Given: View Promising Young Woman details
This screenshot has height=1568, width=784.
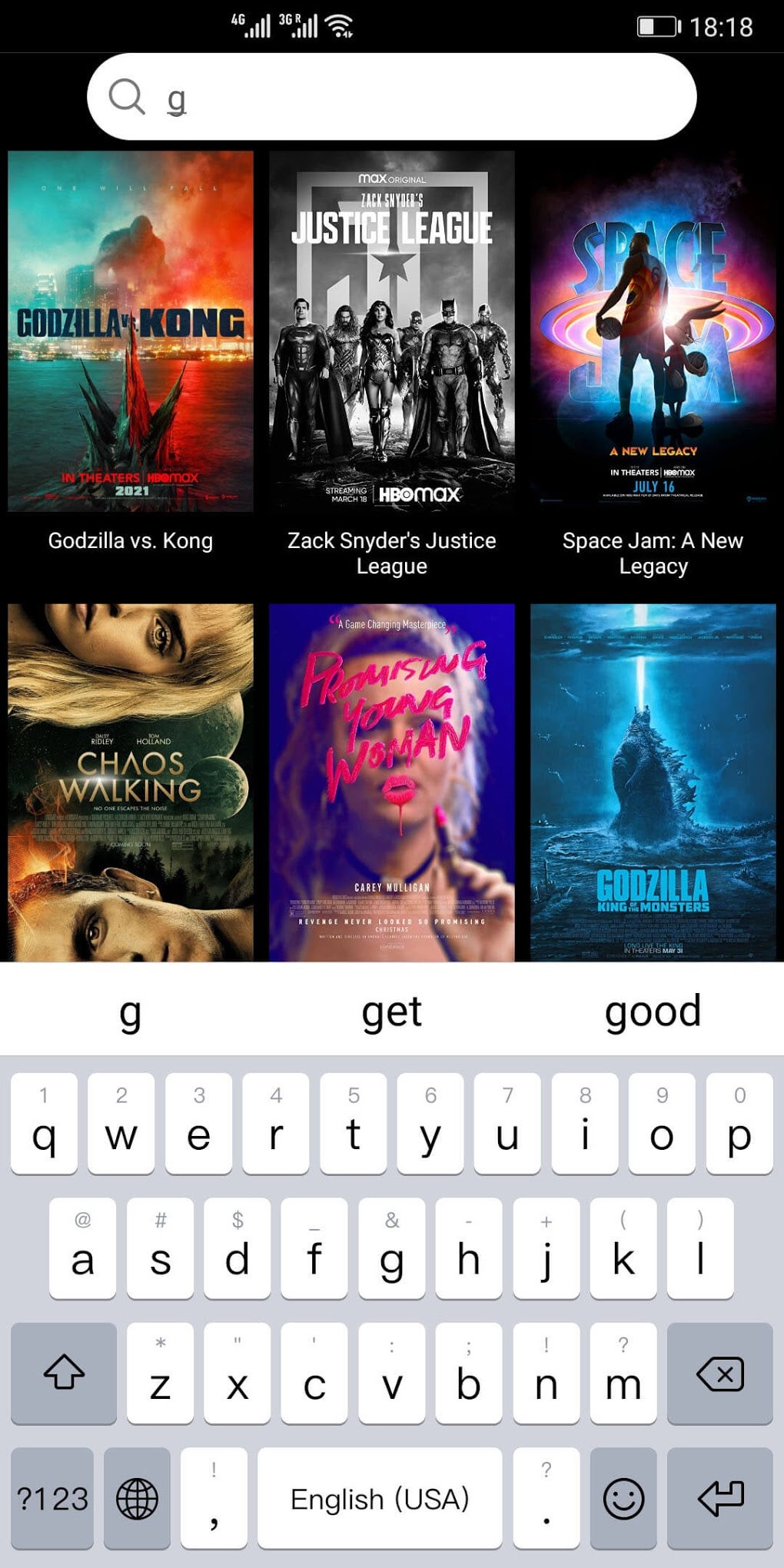Looking at the screenshot, I should click(392, 782).
